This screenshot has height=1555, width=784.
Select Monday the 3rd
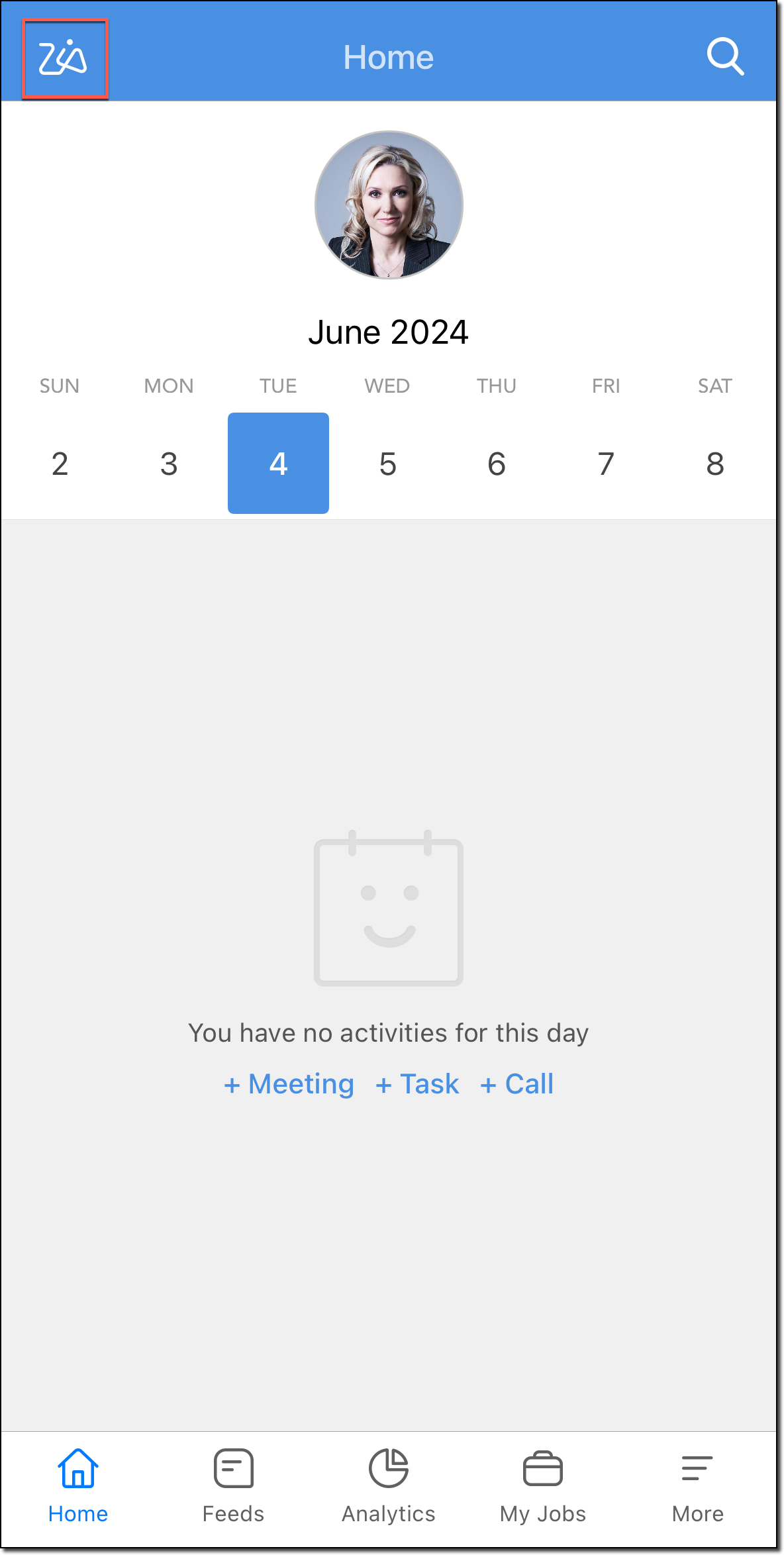[x=169, y=464]
